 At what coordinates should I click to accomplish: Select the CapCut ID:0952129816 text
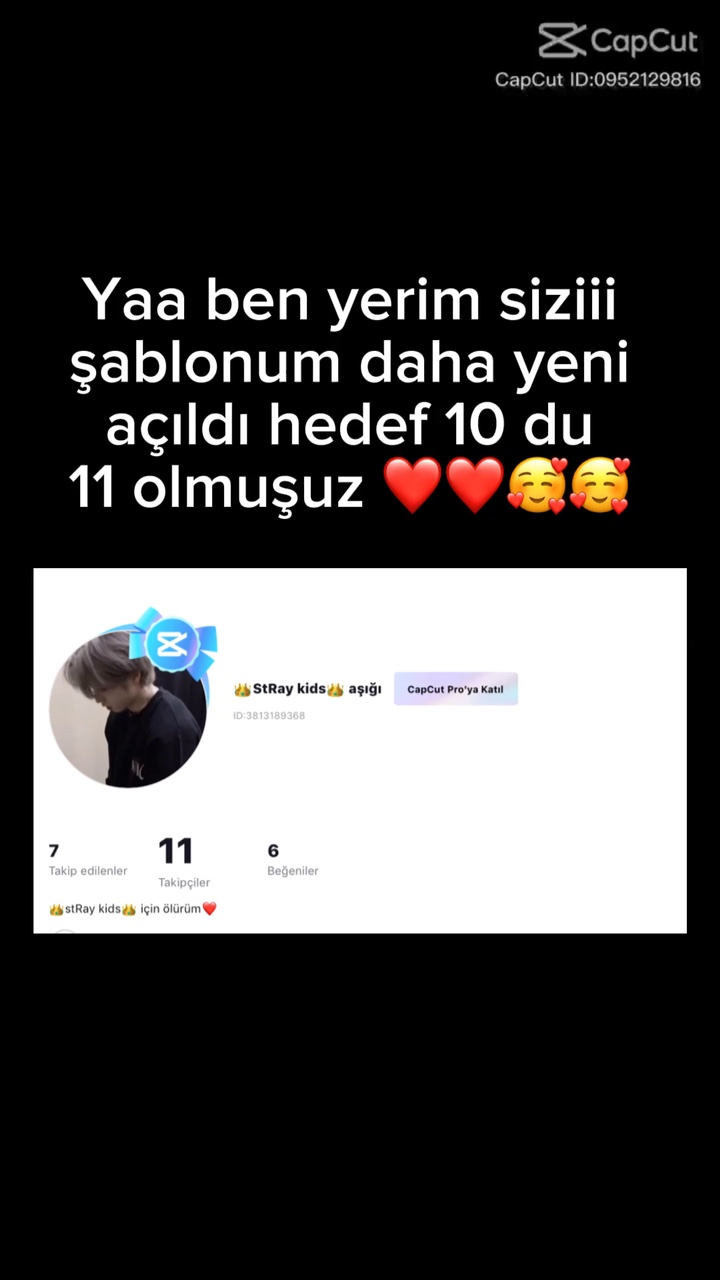click(x=598, y=80)
